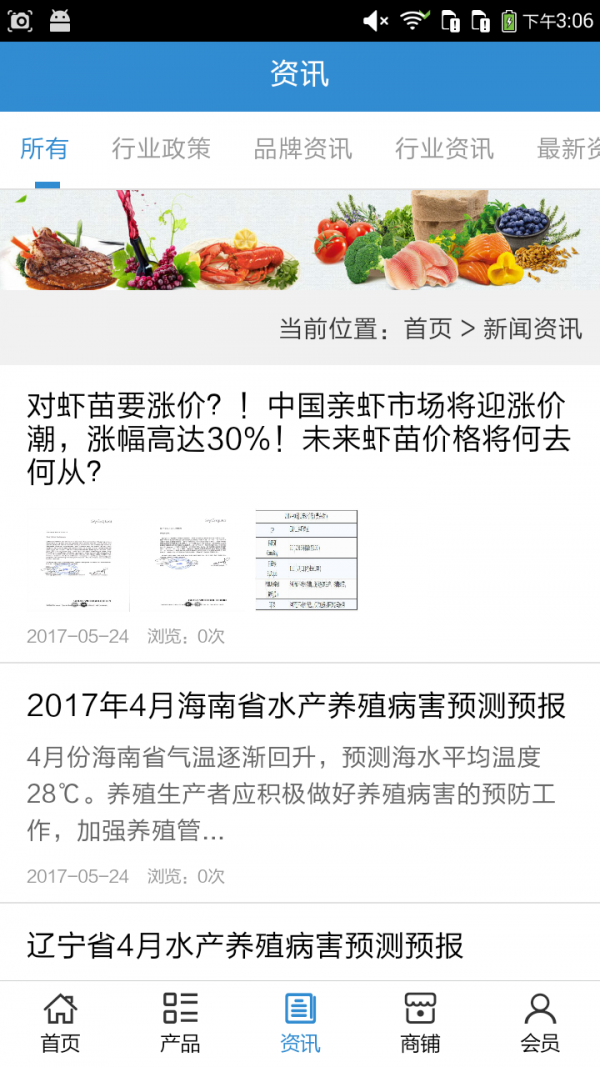This screenshot has width=600, height=1067.
Task: Go to the 首页 bottom tab
Action: 60,1023
